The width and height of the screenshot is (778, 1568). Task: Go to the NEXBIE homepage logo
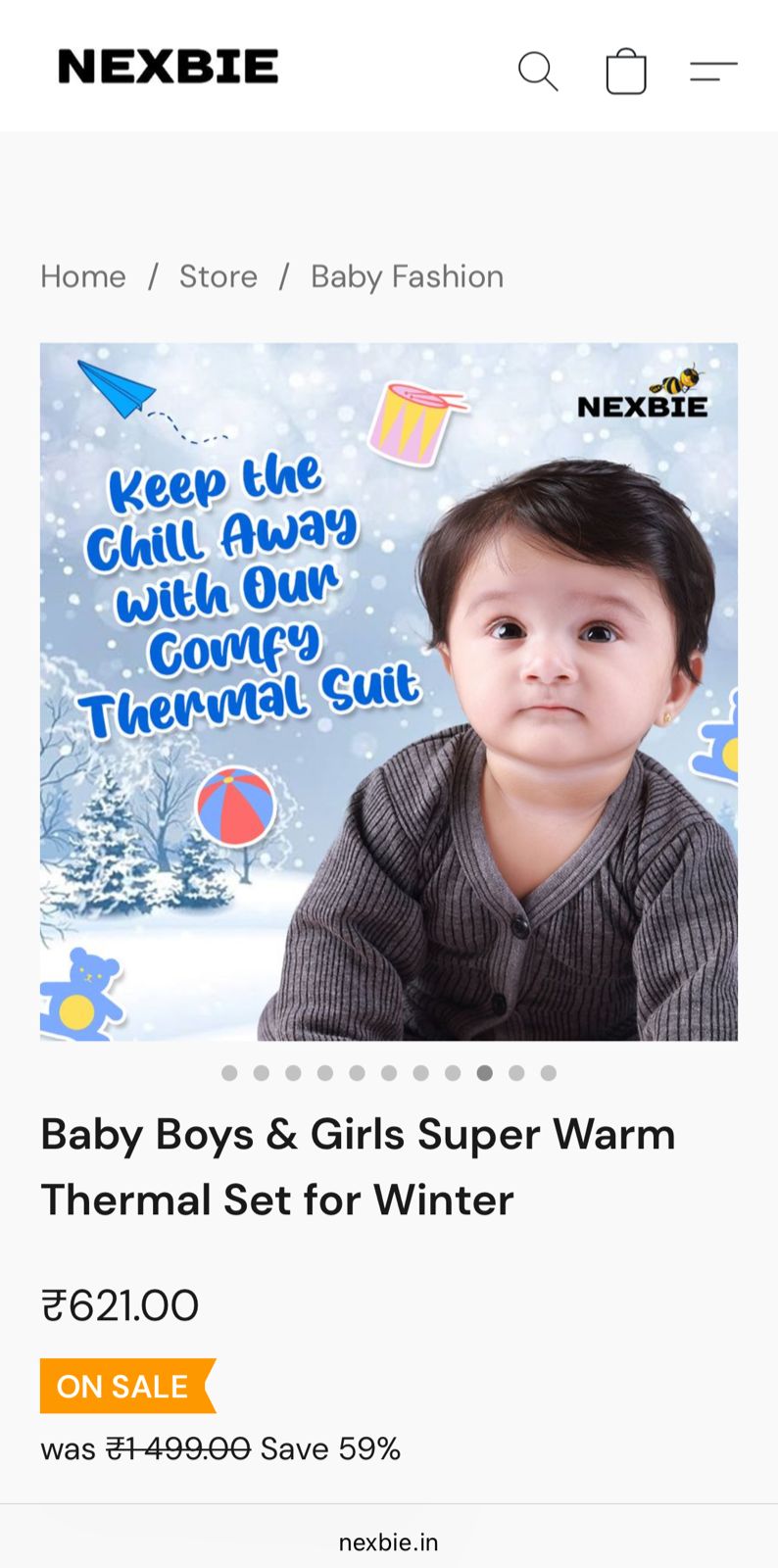[x=168, y=67]
